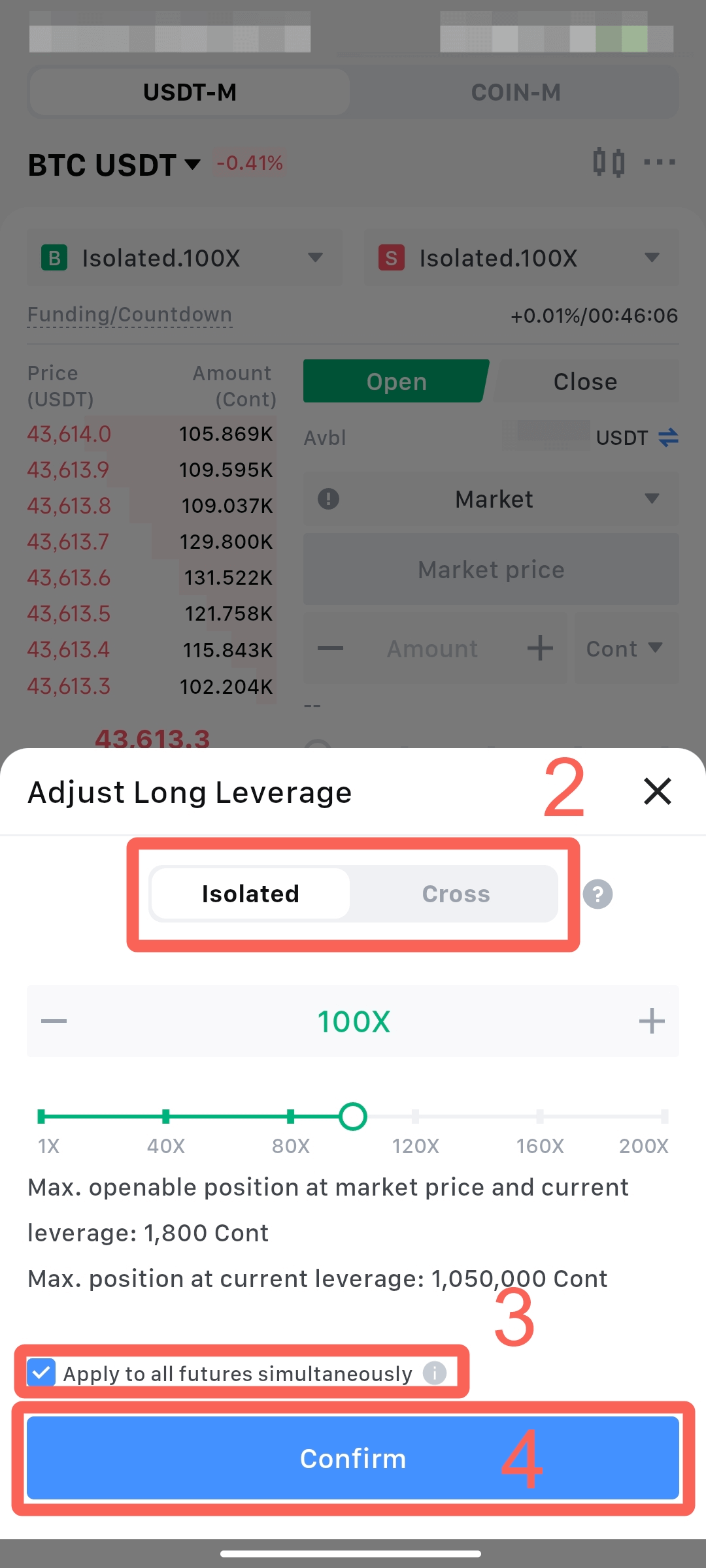Uncheck Apply to all futures simultaneously
Image resolution: width=706 pixels, height=1568 pixels.
41,1373
